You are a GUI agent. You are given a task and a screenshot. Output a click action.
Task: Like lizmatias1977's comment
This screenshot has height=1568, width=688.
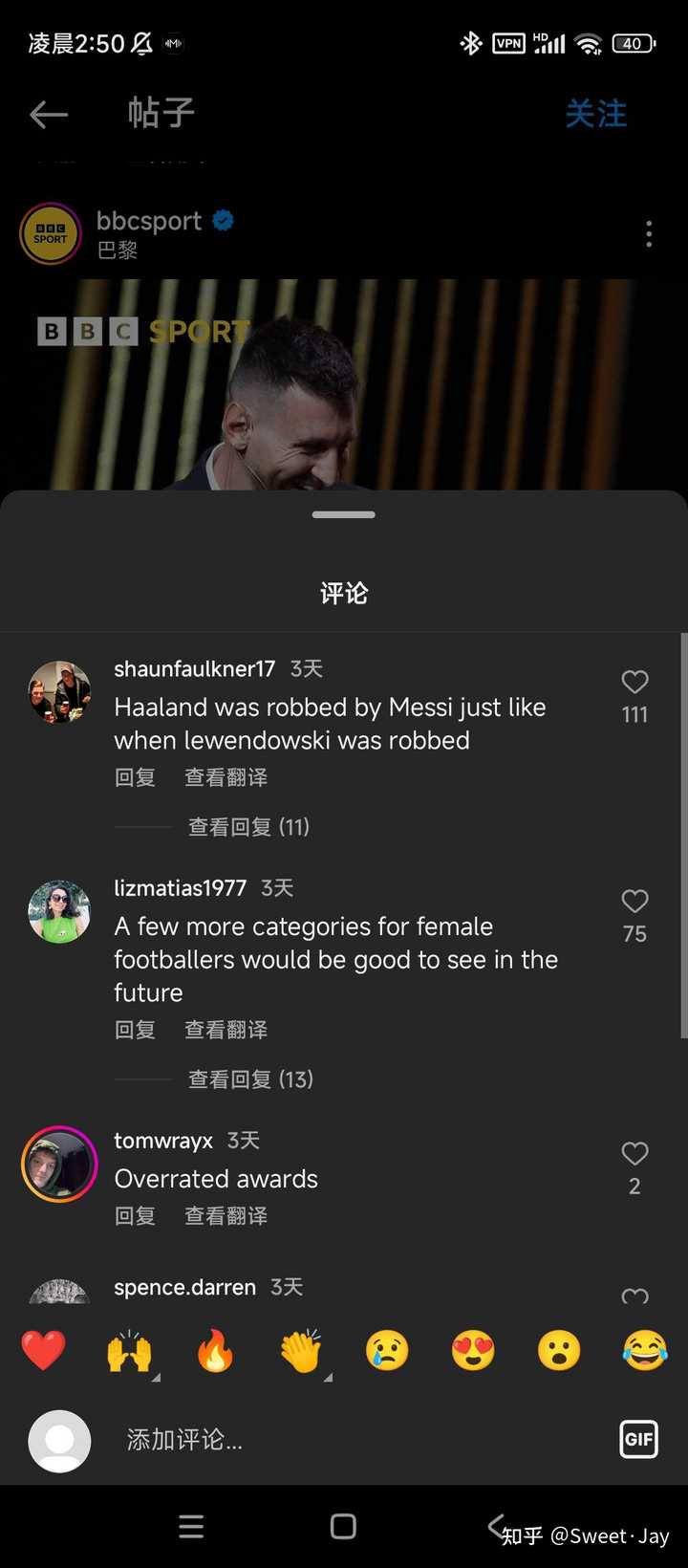click(634, 902)
